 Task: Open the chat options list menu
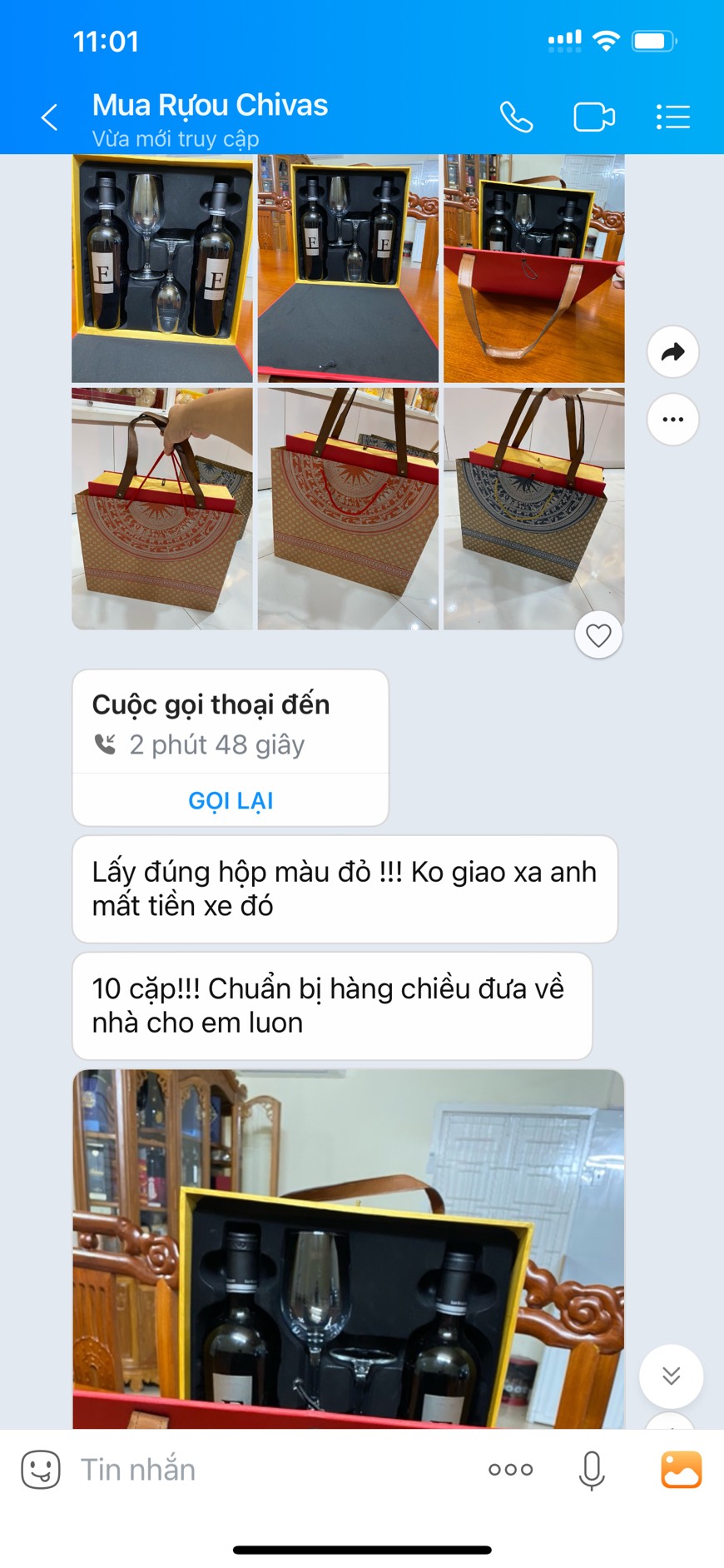pyautogui.click(x=672, y=117)
